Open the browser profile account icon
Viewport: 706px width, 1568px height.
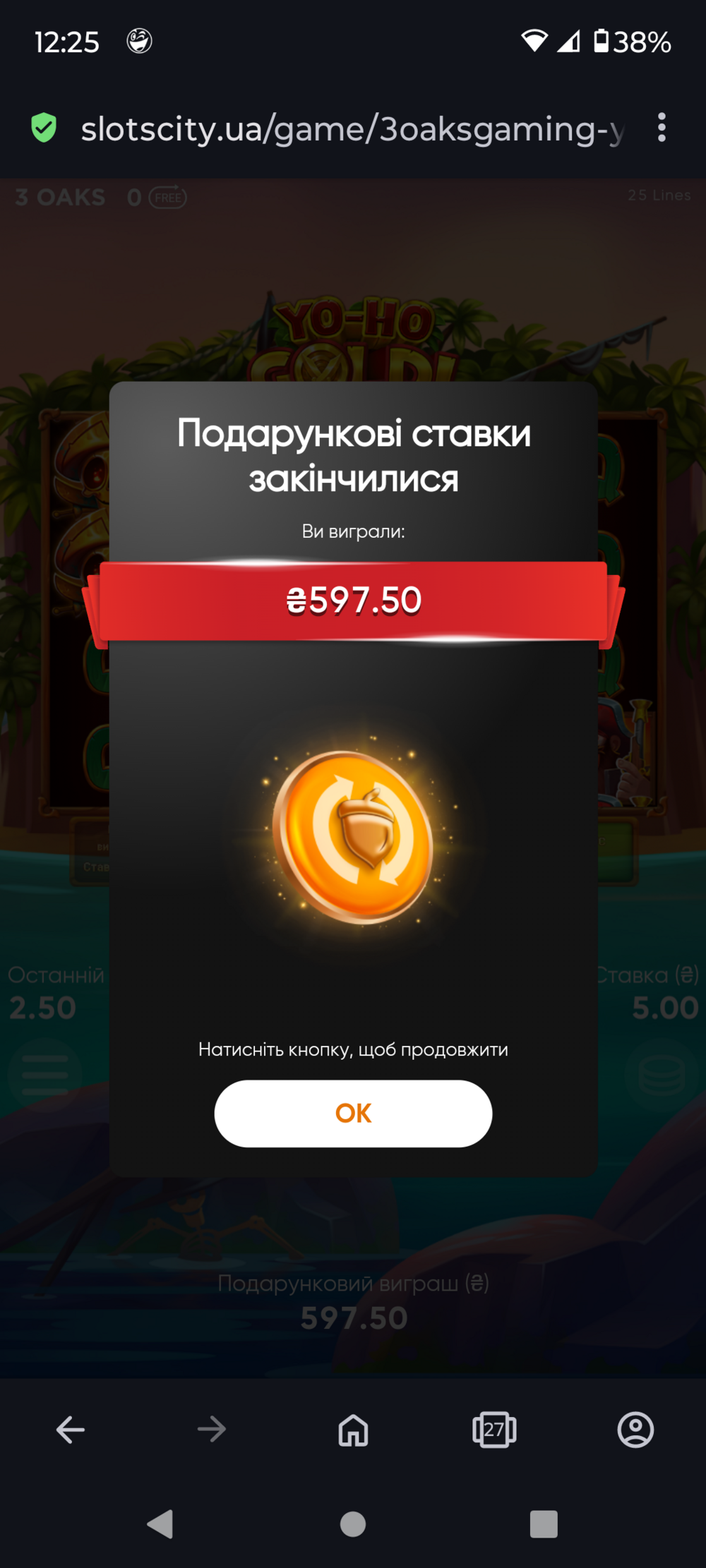tap(635, 1430)
